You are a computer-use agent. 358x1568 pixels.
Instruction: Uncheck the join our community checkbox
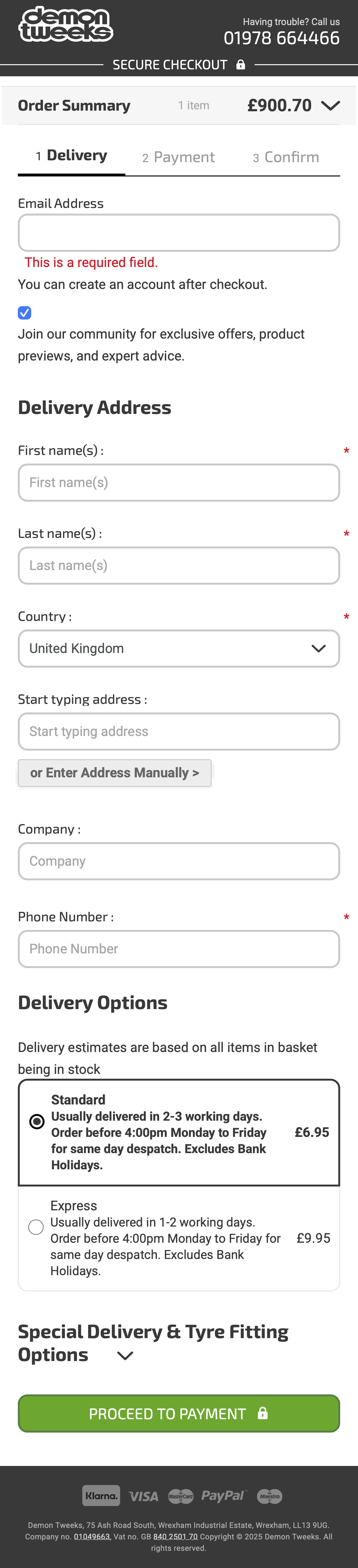click(25, 313)
